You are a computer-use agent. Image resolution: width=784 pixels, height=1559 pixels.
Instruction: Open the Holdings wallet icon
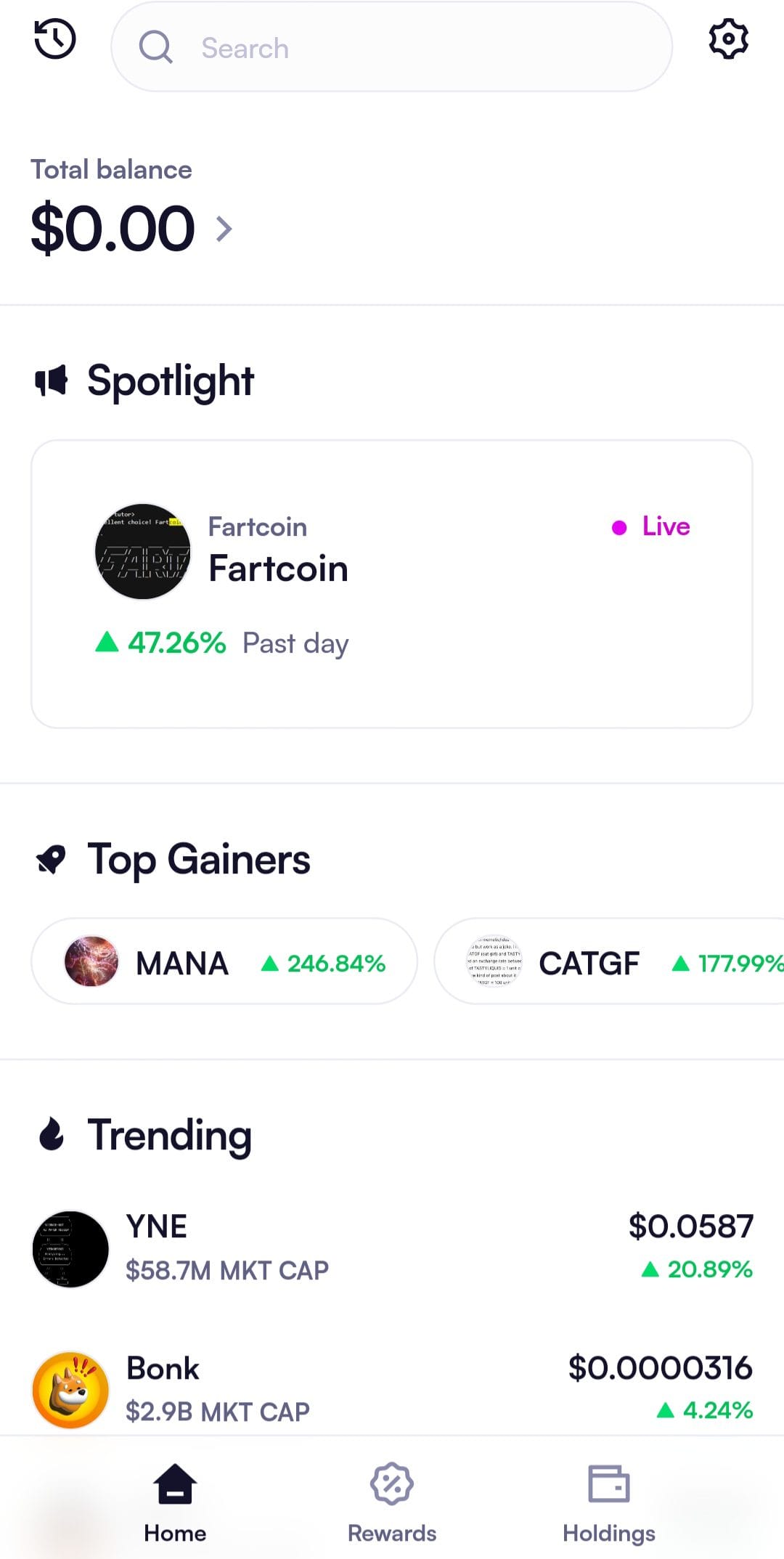tap(608, 1481)
